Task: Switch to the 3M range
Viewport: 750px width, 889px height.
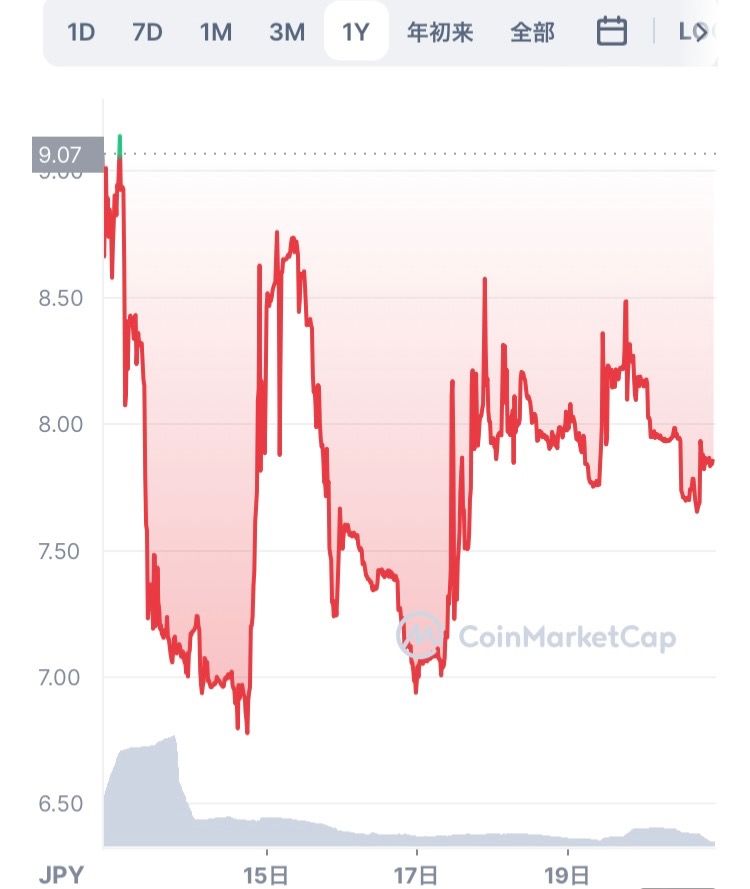Action: pyautogui.click(x=287, y=32)
